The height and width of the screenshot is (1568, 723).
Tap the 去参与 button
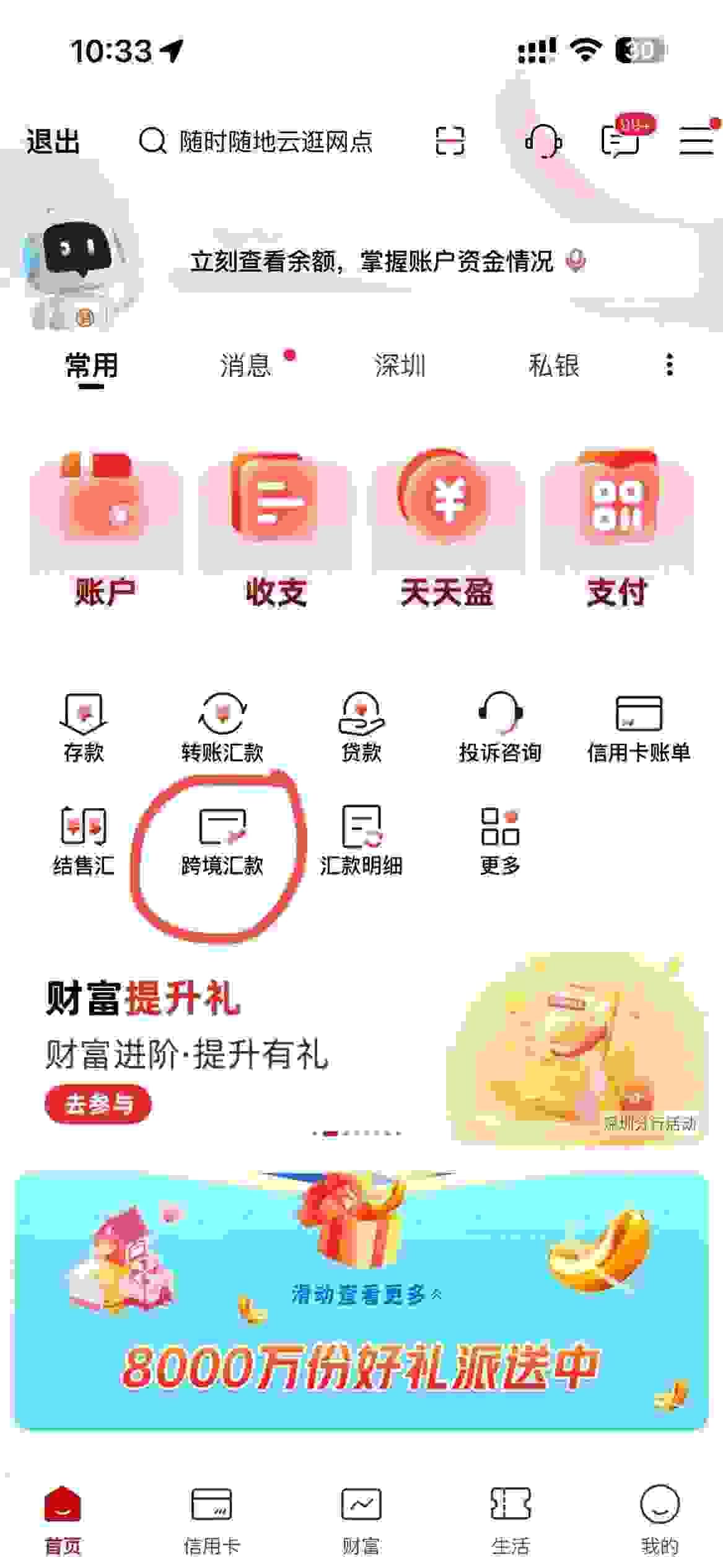tap(98, 1104)
